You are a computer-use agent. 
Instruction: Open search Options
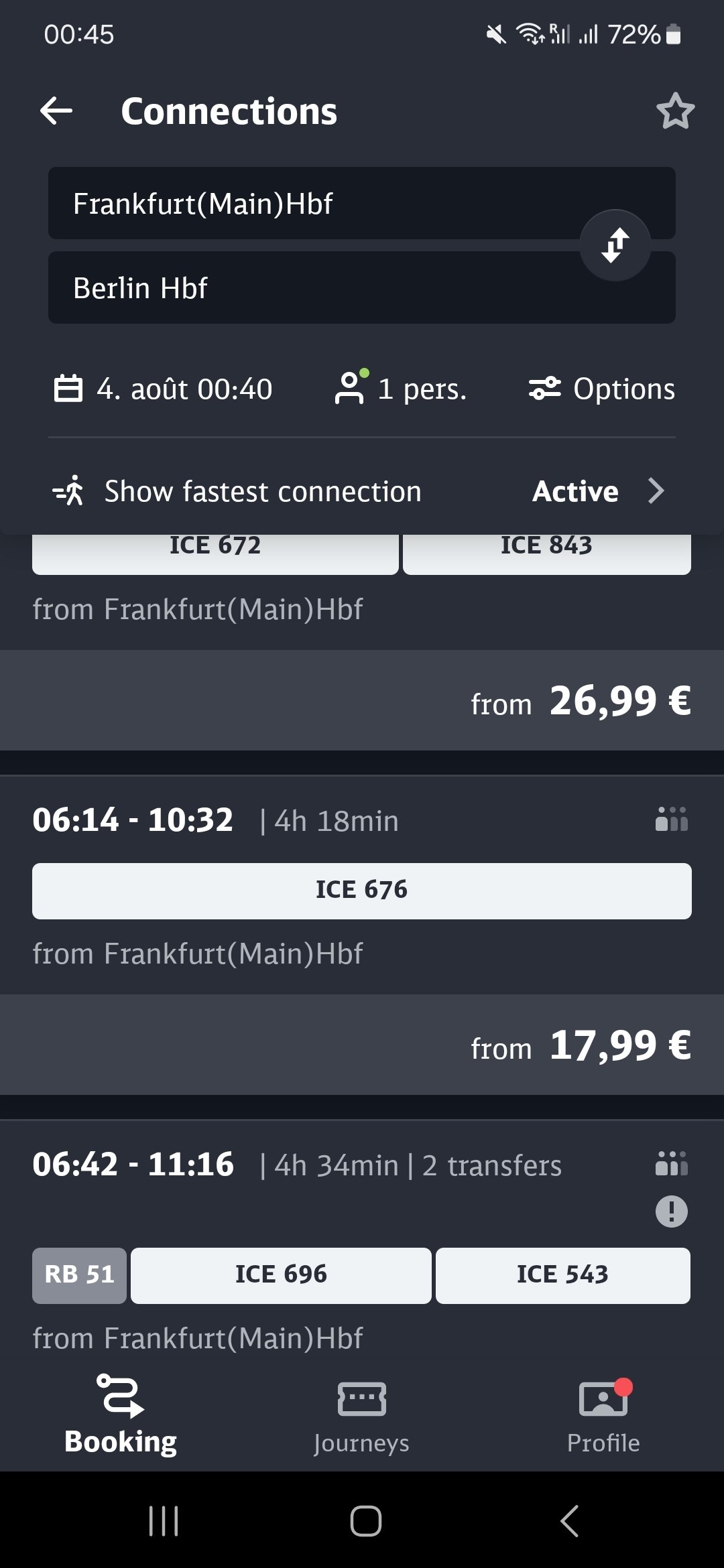coord(601,389)
